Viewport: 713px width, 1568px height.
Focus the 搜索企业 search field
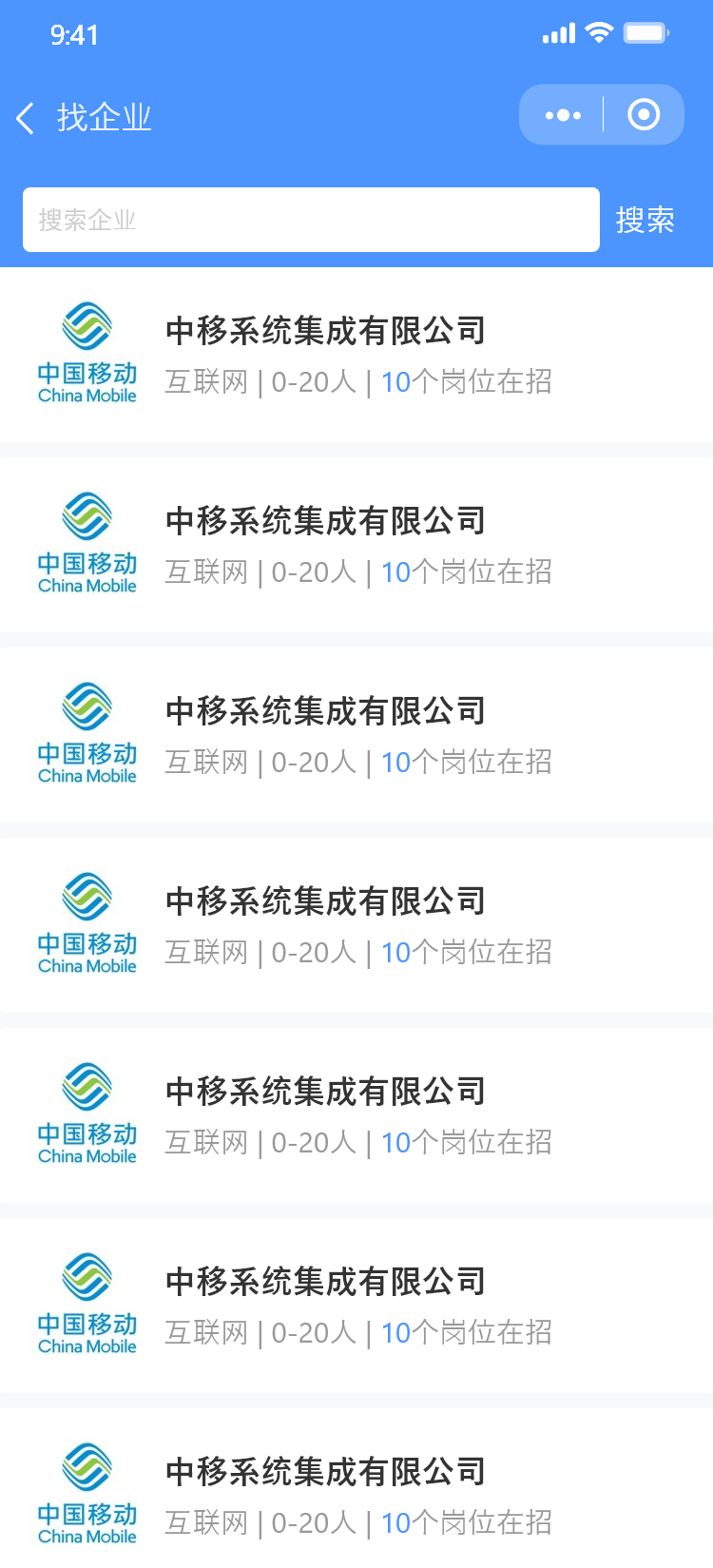tap(311, 220)
